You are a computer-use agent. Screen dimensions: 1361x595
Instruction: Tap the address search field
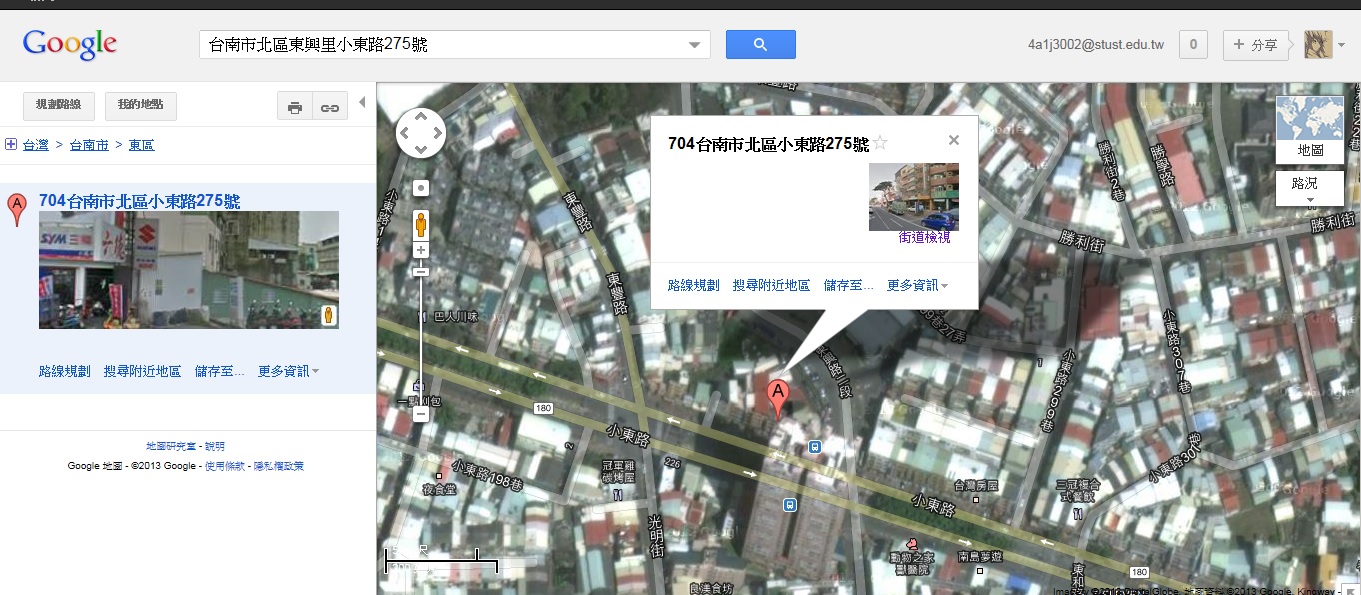point(445,45)
